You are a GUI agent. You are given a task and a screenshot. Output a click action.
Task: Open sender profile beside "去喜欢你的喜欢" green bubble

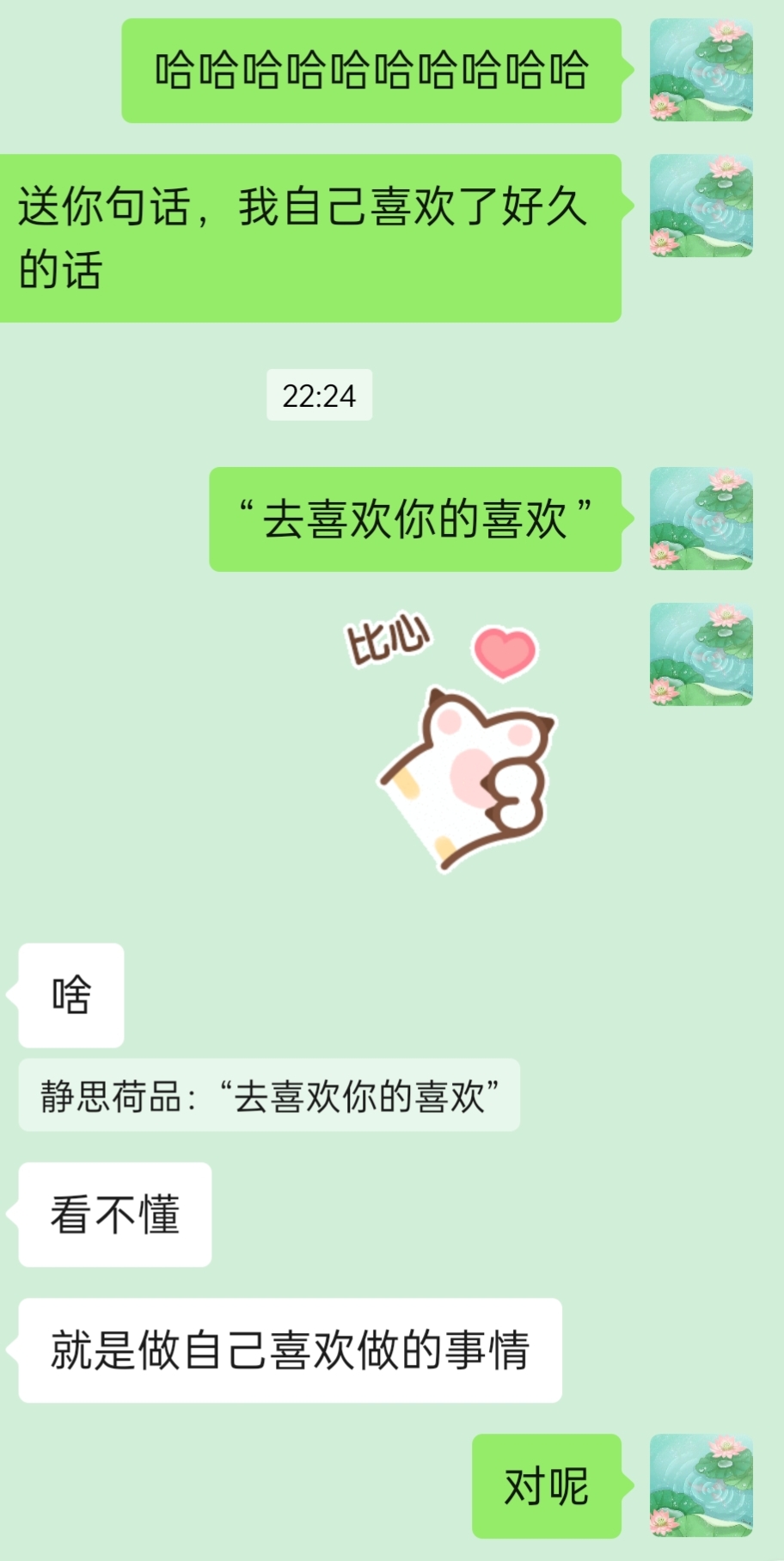click(x=701, y=519)
